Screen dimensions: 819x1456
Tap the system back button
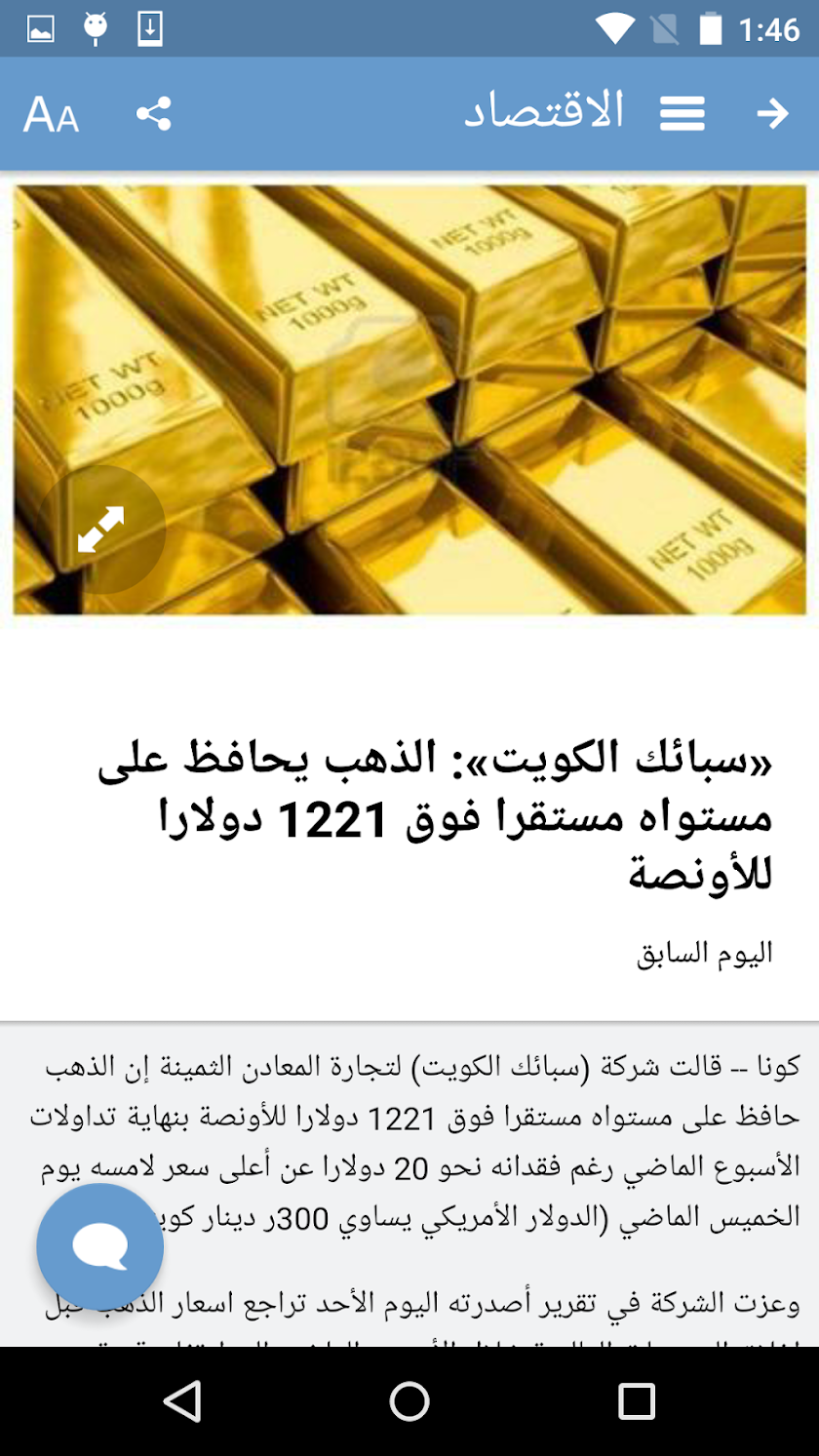point(182,1401)
